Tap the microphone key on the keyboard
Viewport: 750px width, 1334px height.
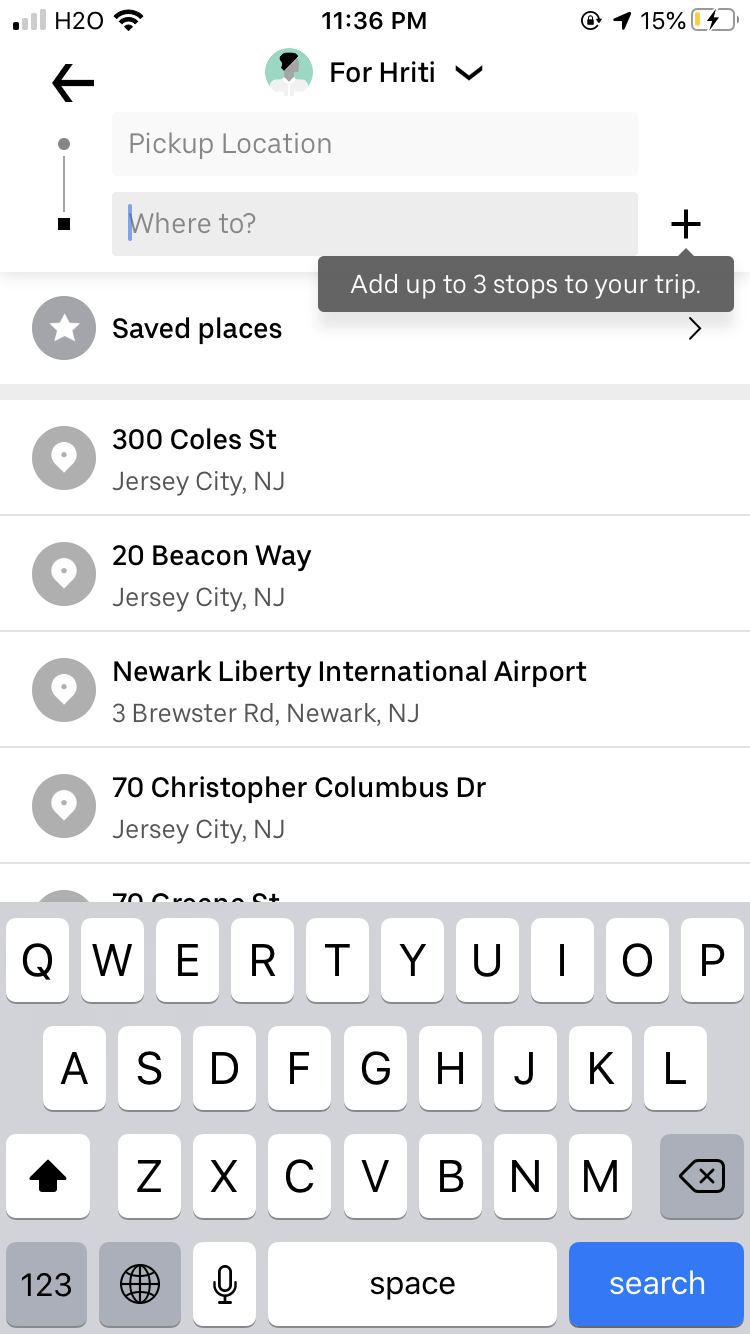(224, 1284)
